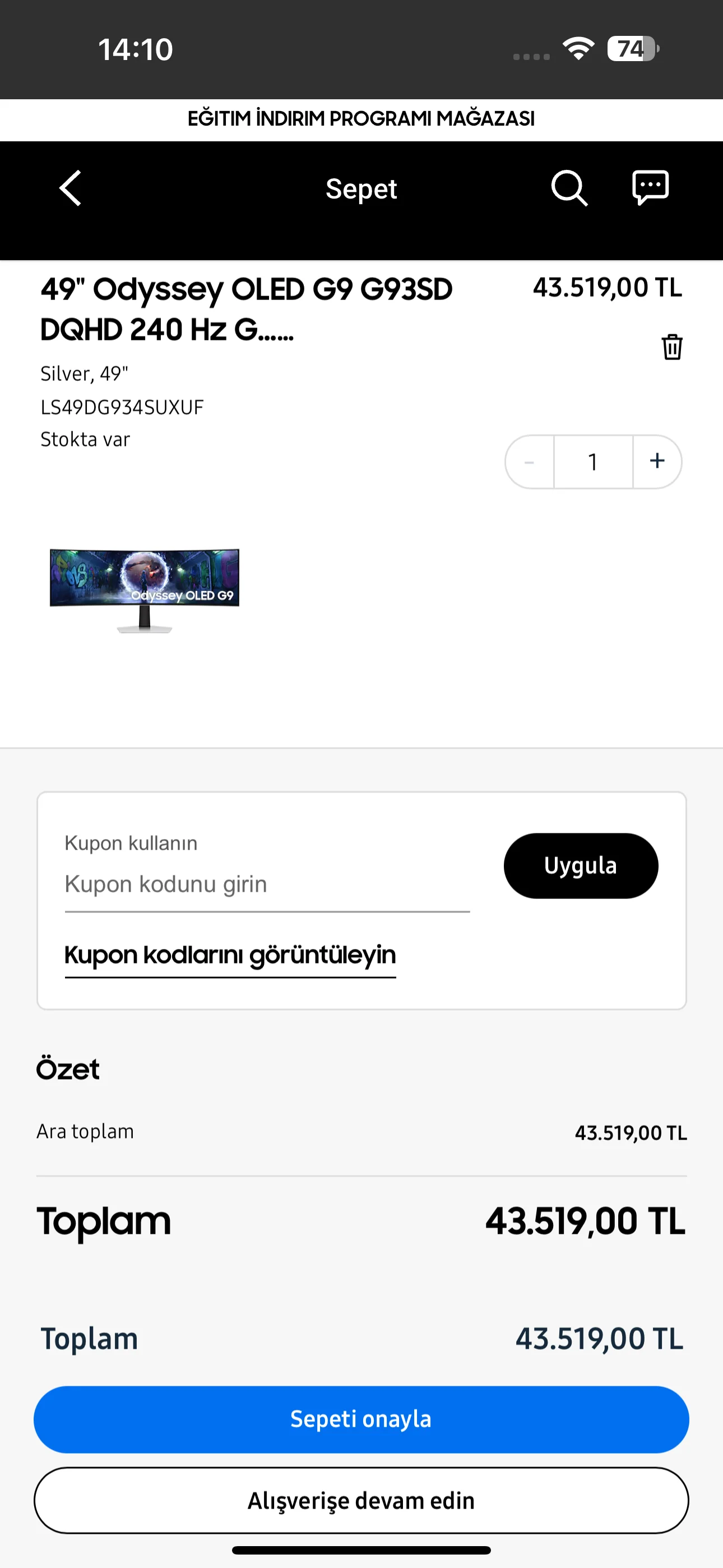723x1568 pixels.
Task: Confirm the cart with Sepeti onayla
Action: coord(361,1419)
